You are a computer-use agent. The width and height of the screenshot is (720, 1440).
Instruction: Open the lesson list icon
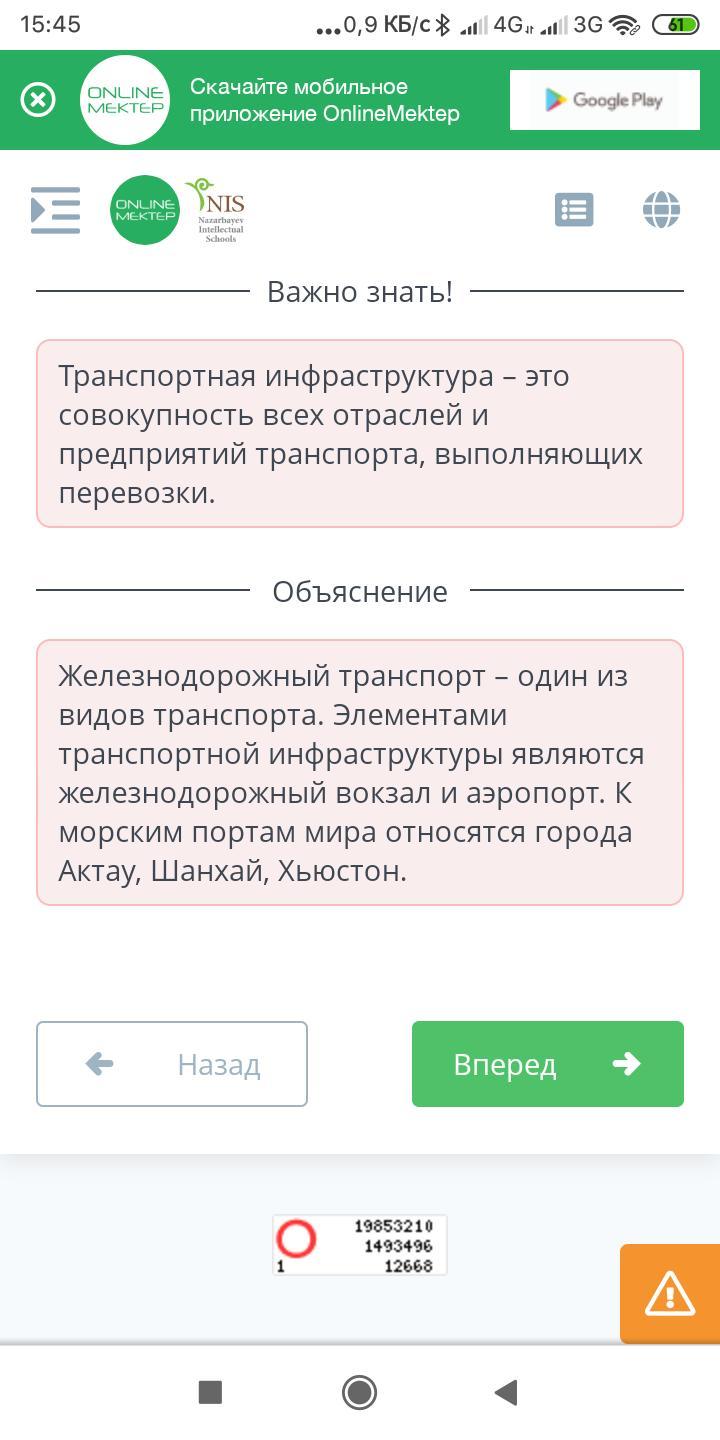click(x=574, y=210)
